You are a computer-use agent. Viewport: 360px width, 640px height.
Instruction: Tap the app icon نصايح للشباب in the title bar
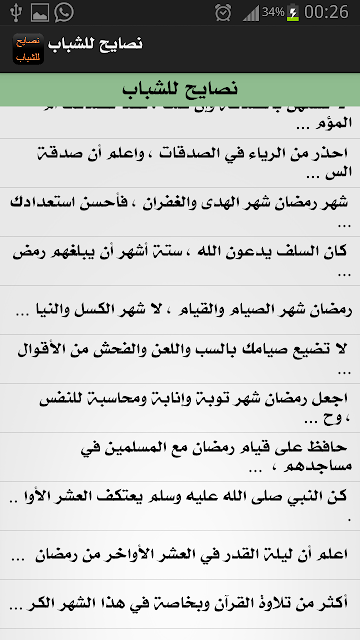click(x=28, y=49)
